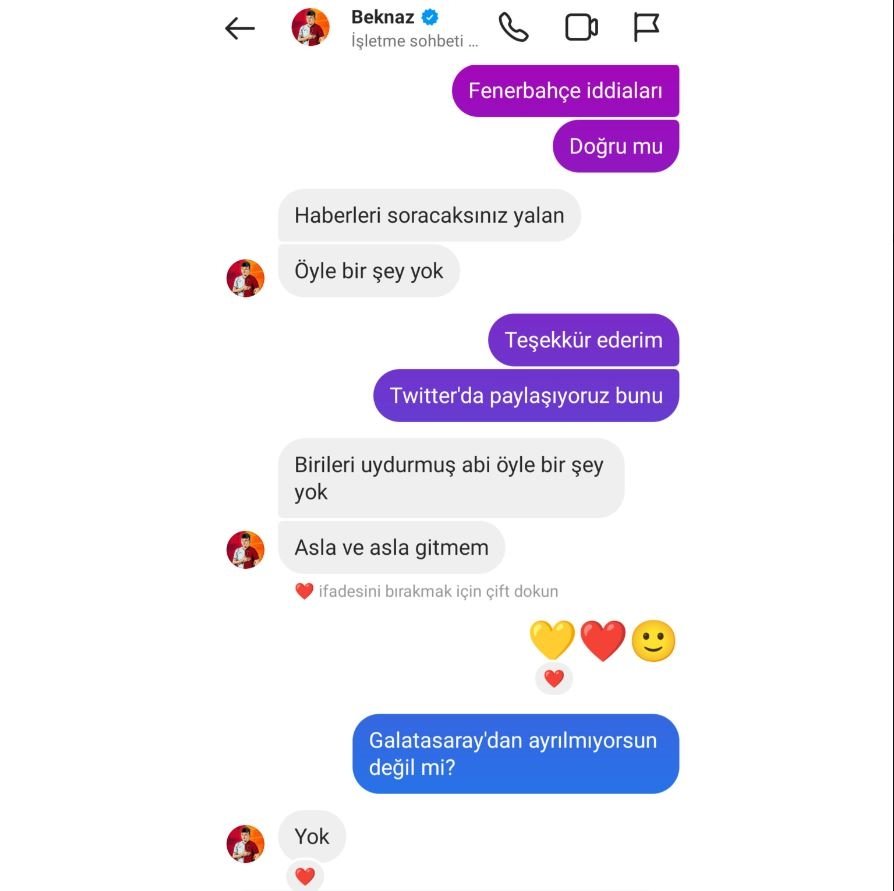Start a voice call with Beknaz
This screenshot has height=891, width=894.
tap(513, 28)
